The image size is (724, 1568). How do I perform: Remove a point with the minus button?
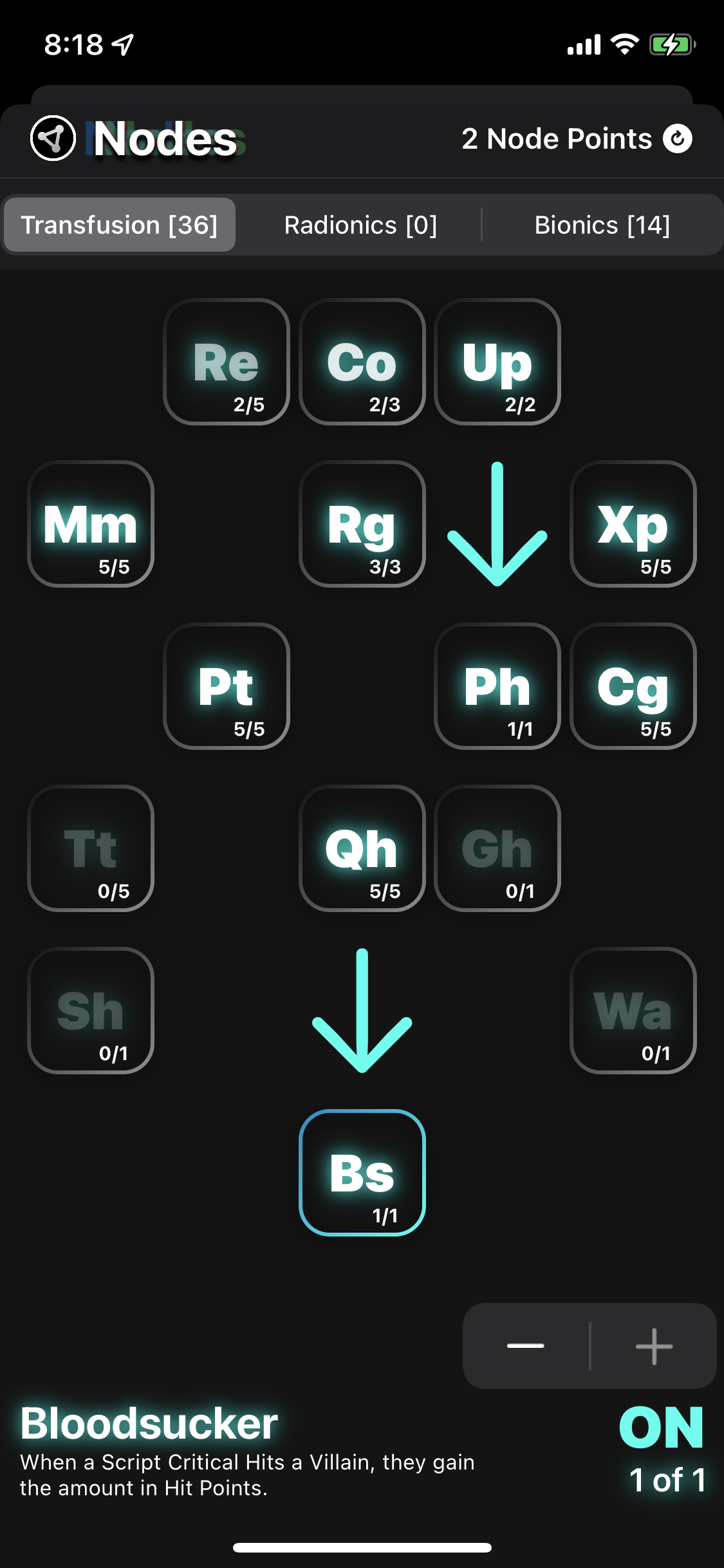pos(526,1346)
